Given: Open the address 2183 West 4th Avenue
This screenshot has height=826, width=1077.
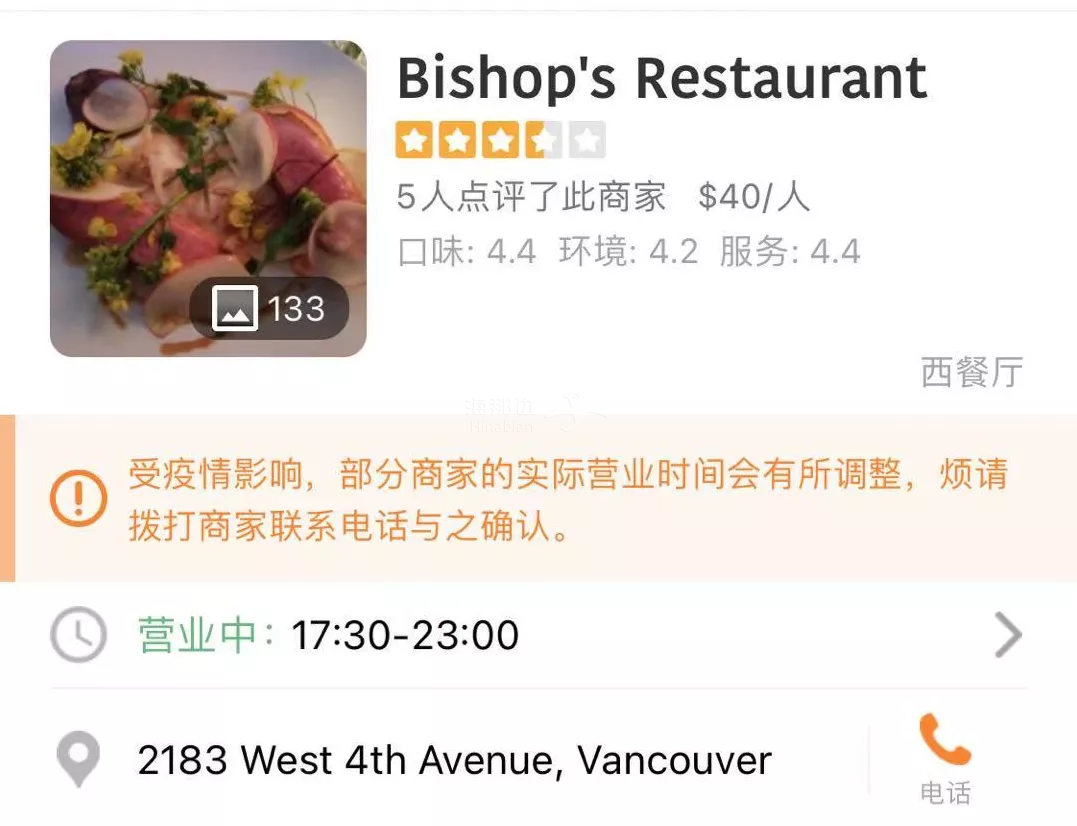Looking at the screenshot, I should (454, 761).
